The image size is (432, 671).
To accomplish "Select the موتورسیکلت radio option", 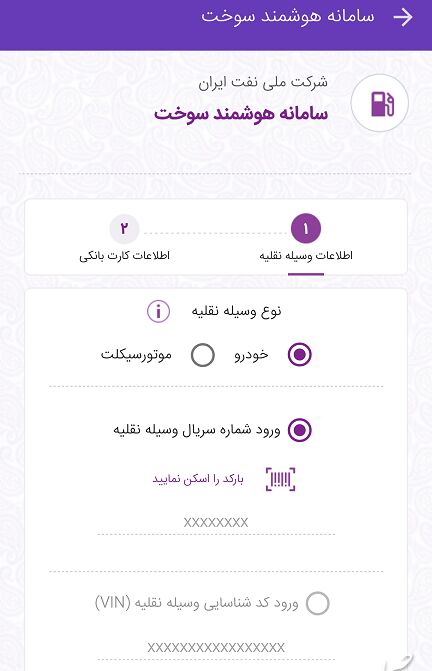I will [203, 355].
